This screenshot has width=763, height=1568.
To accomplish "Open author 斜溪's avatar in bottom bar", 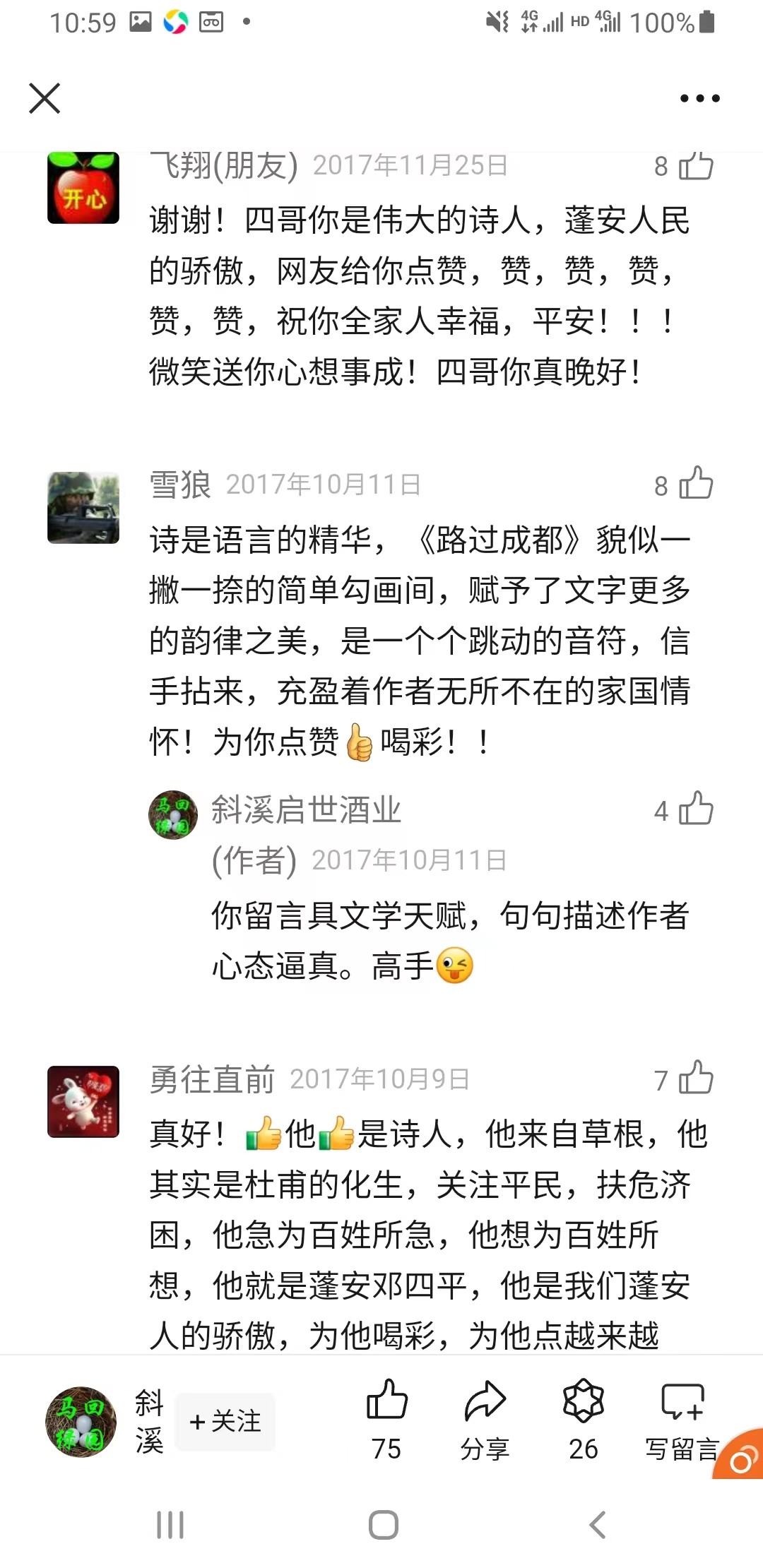I will pos(81,1421).
